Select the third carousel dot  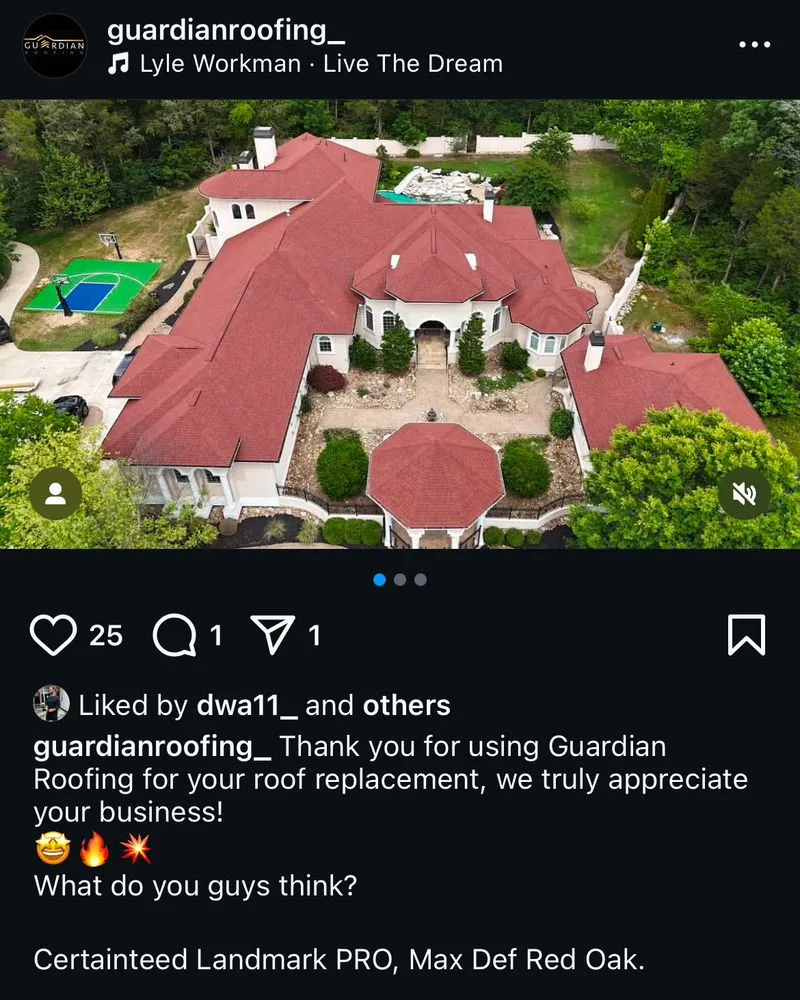pyautogui.click(x=420, y=578)
